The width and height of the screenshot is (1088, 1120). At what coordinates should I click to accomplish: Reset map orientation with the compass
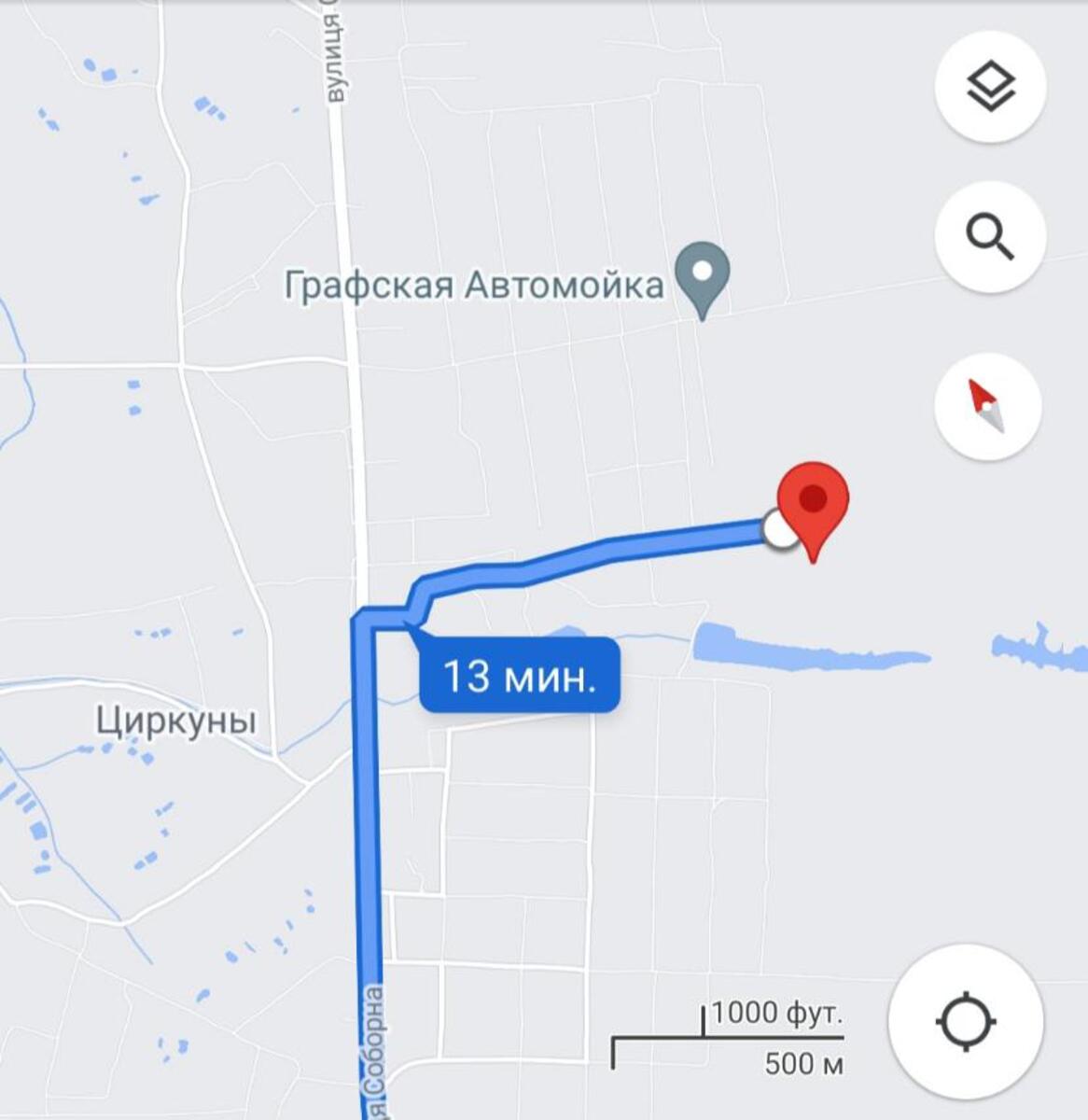[x=987, y=406]
